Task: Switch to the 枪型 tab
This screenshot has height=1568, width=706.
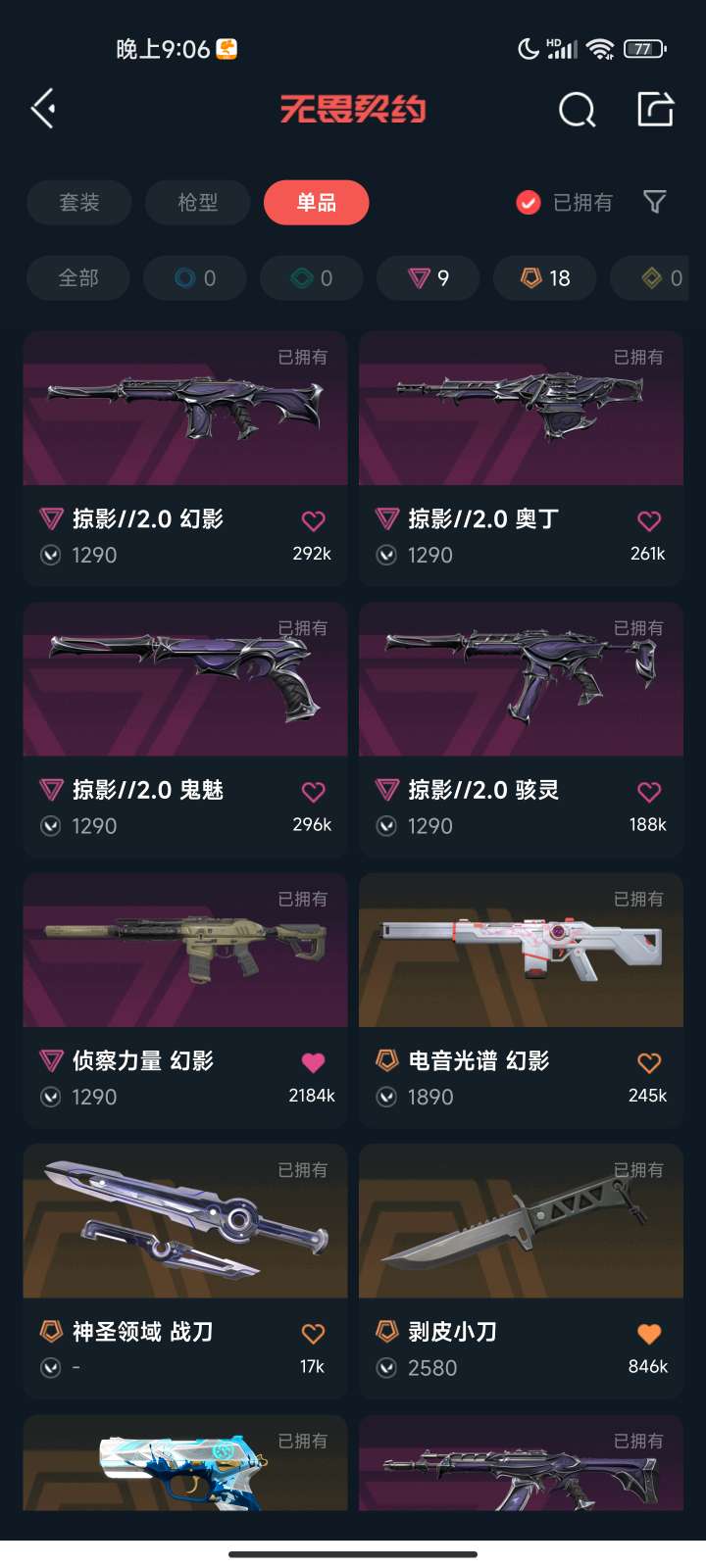Action: click(x=198, y=203)
